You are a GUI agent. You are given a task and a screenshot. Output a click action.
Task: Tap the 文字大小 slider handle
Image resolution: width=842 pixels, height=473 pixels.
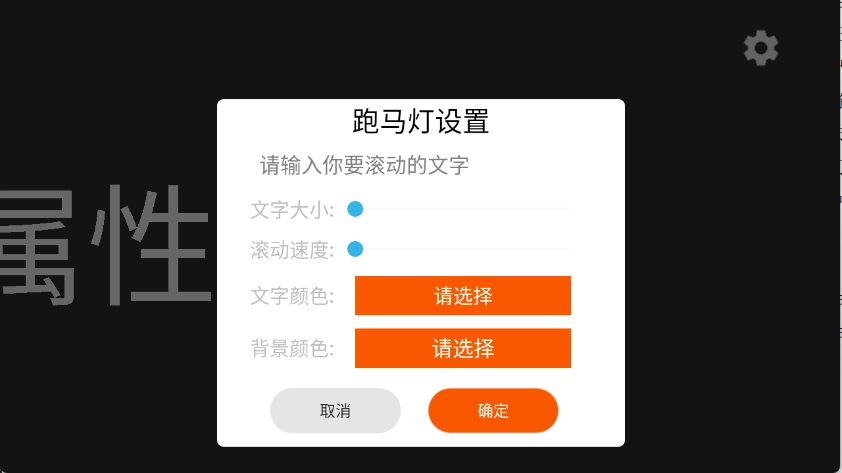tap(355, 209)
